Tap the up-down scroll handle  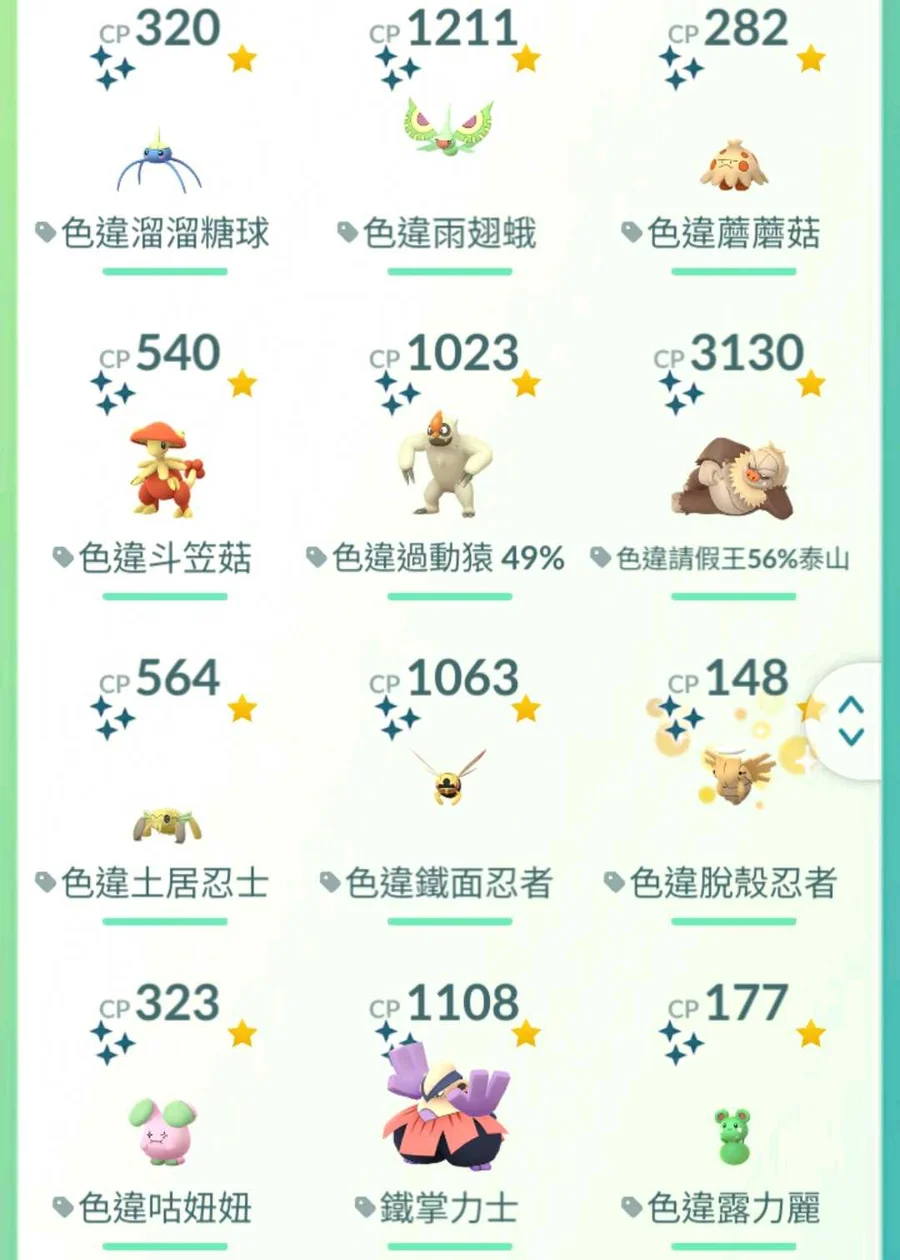(x=851, y=721)
